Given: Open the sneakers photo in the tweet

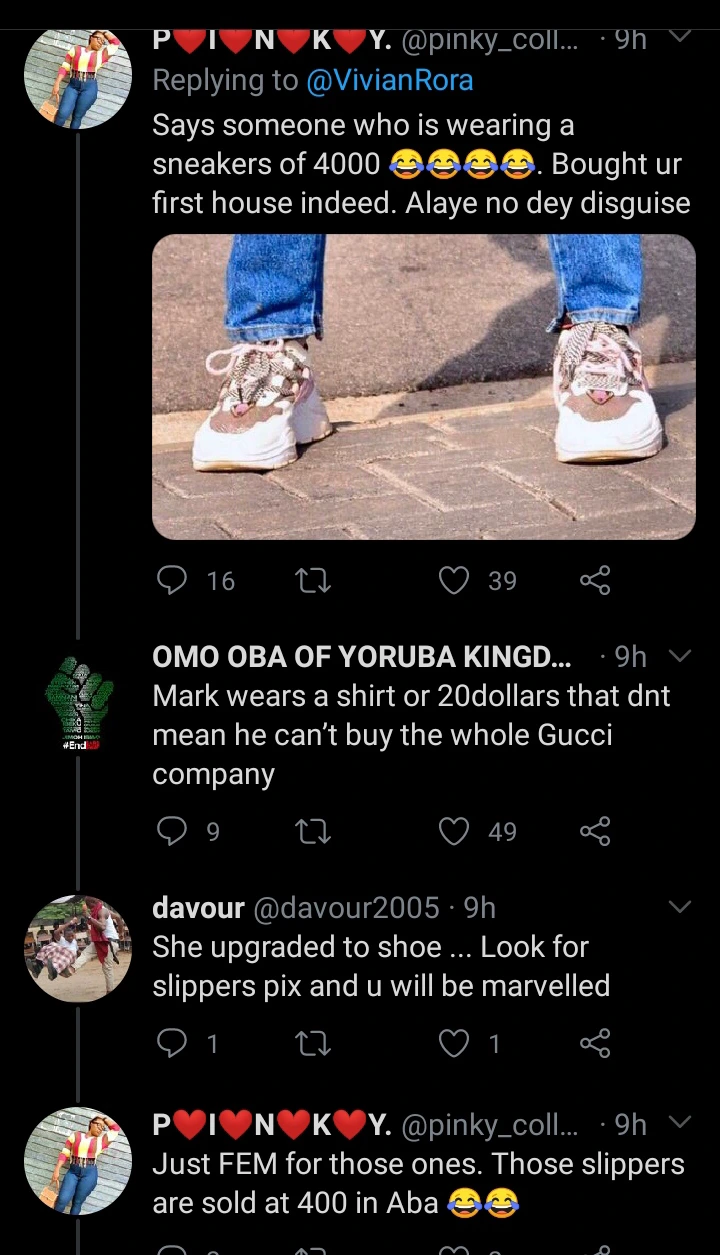Looking at the screenshot, I should (x=423, y=387).
